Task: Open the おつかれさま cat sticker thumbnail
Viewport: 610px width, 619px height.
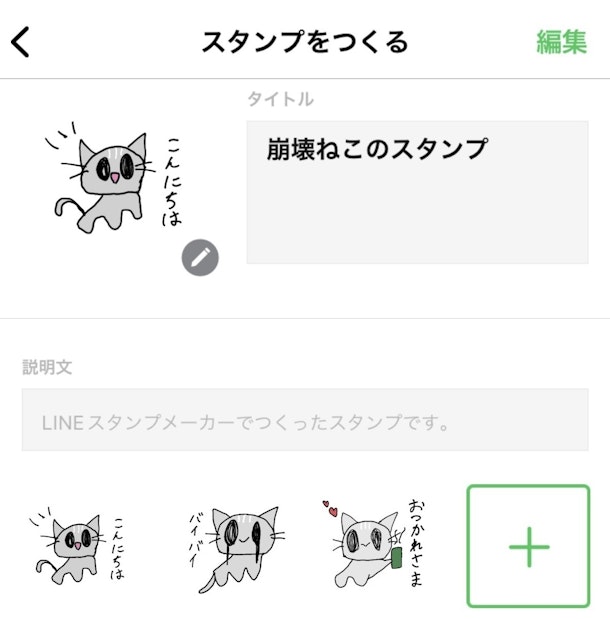Action: [378, 546]
